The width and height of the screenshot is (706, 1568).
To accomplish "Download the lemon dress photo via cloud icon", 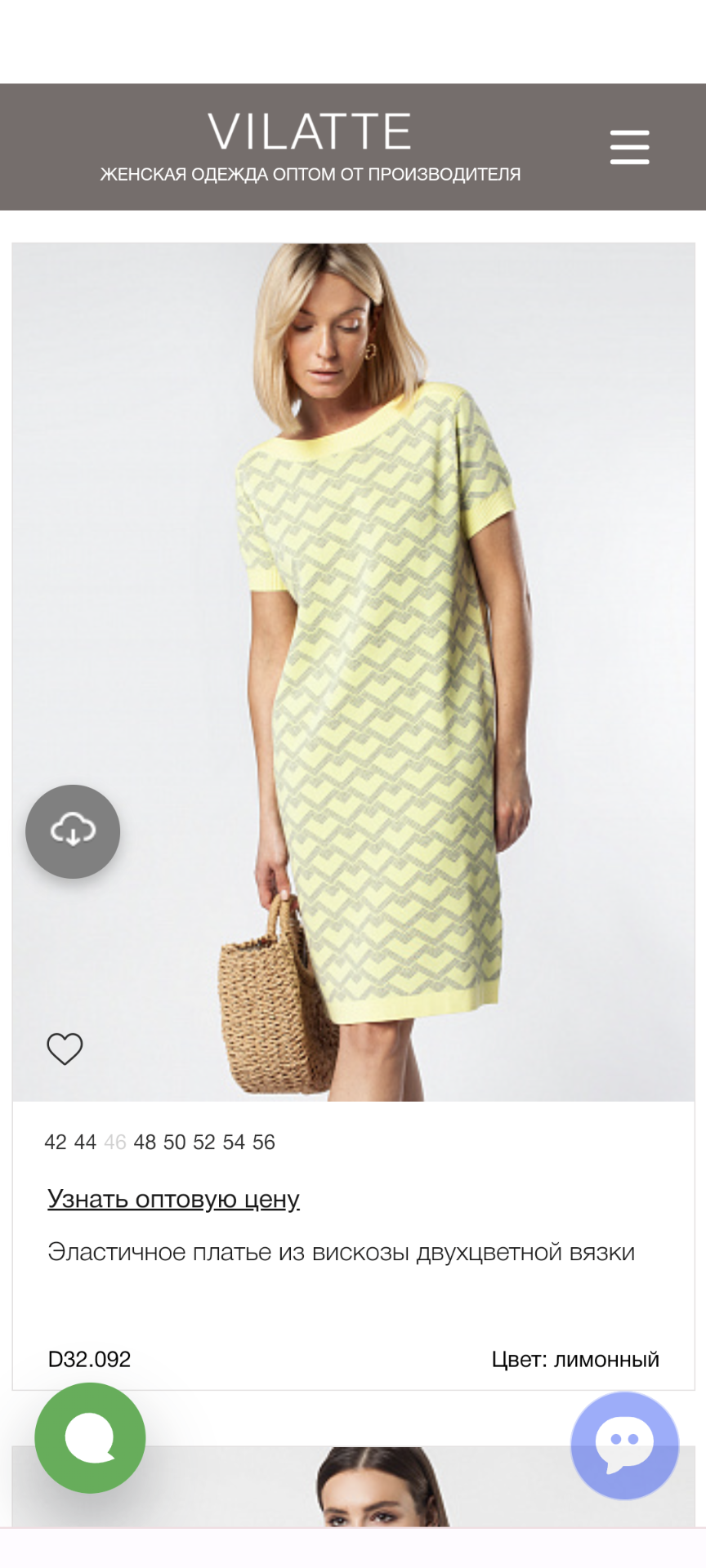I will pos(73,831).
